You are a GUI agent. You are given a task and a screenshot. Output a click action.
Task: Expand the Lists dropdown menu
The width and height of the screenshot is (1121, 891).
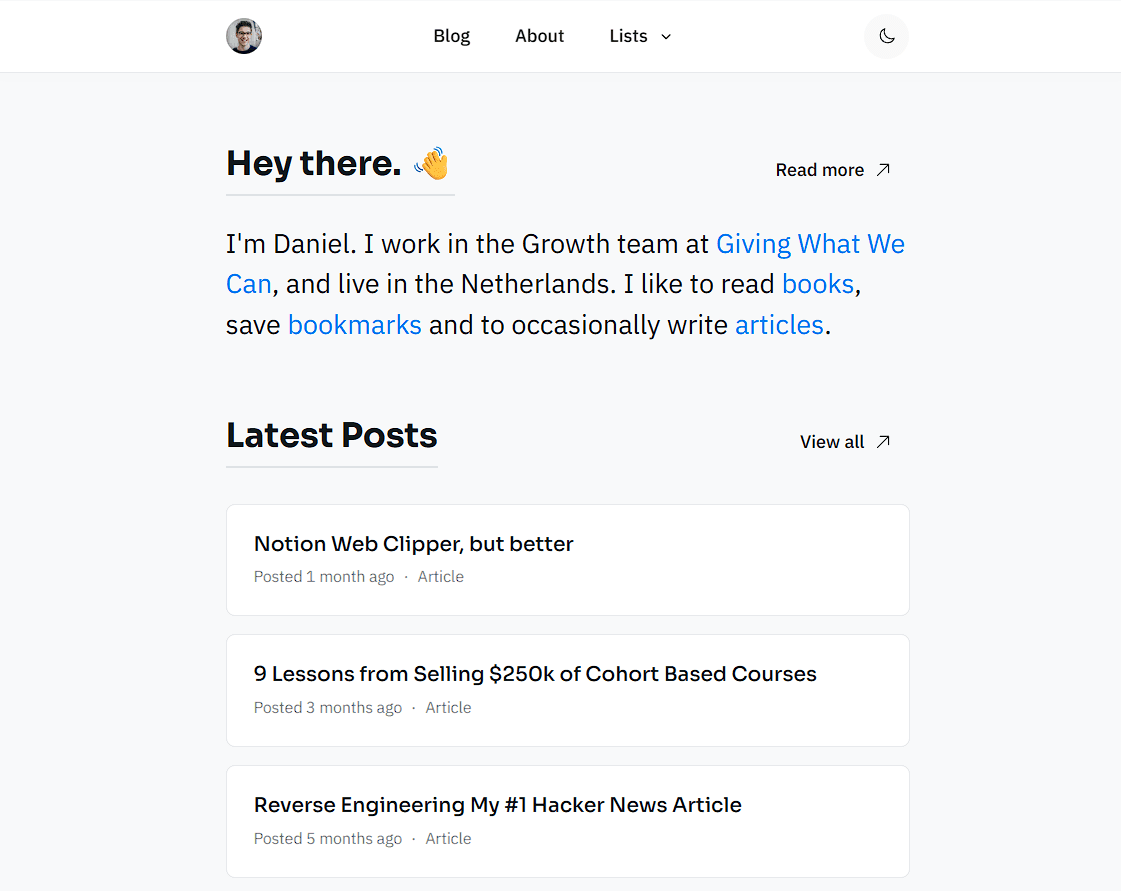640,36
